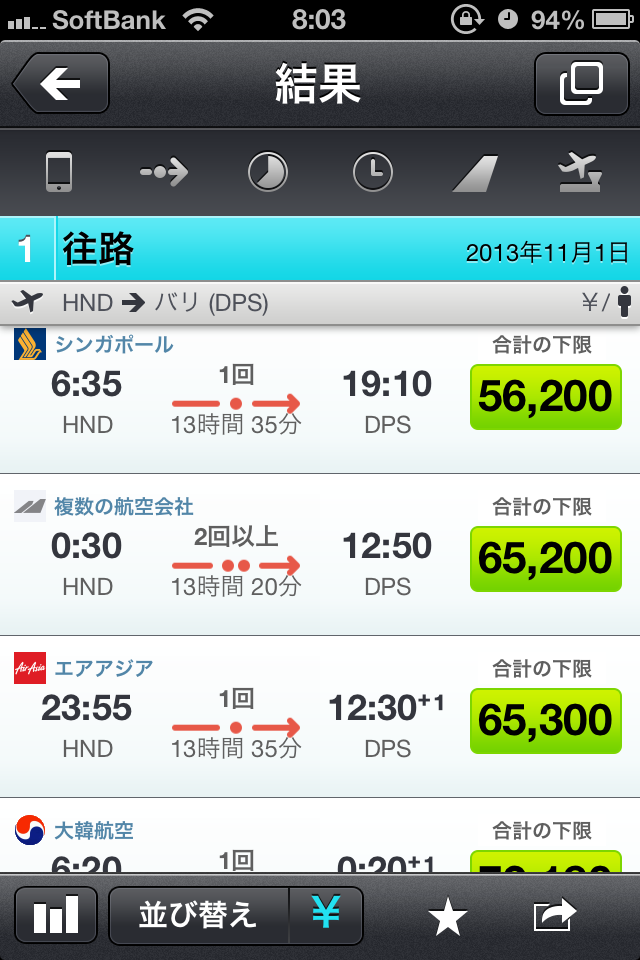Open the bar chart view
The width and height of the screenshot is (640, 960).
pyautogui.click(x=56, y=915)
